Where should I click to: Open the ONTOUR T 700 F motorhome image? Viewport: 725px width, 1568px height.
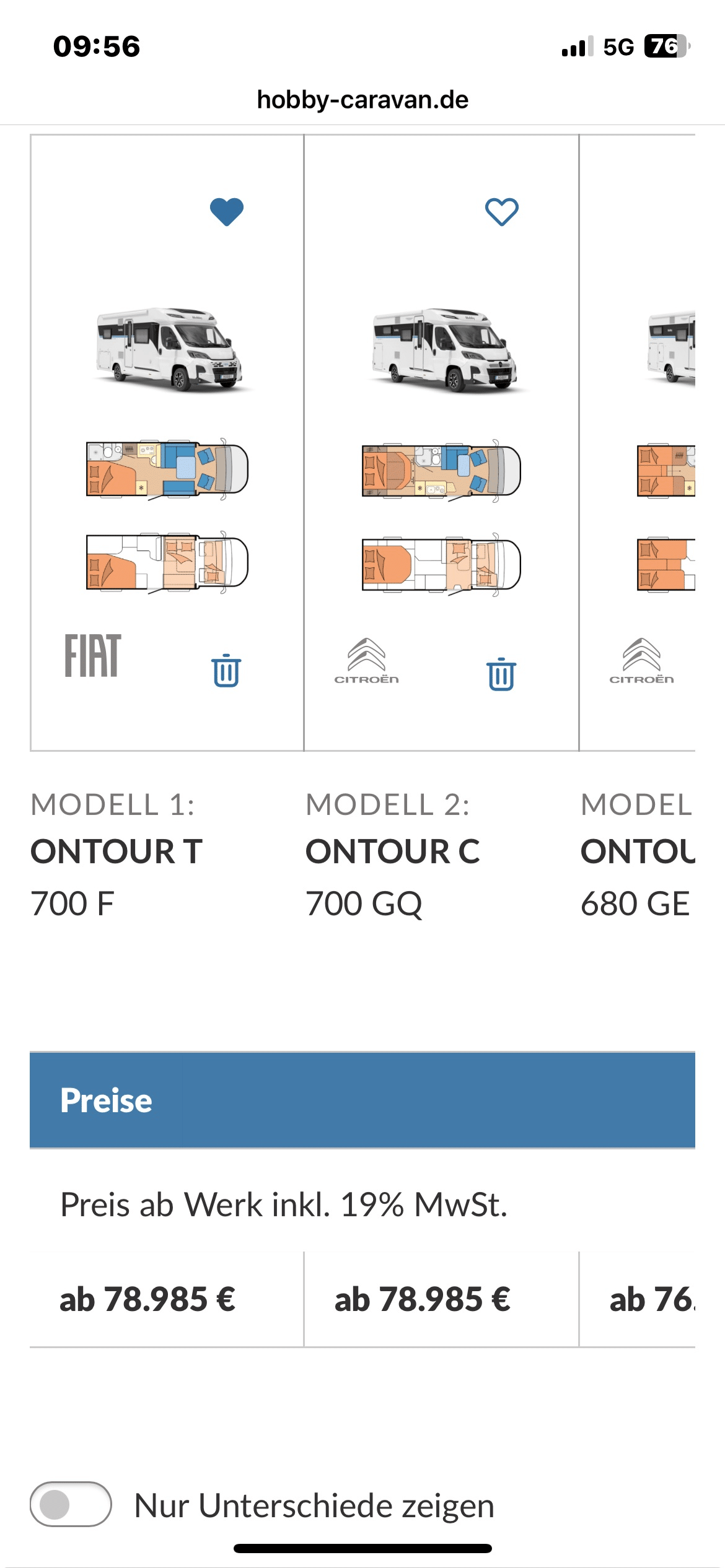pyautogui.click(x=167, y=350)
